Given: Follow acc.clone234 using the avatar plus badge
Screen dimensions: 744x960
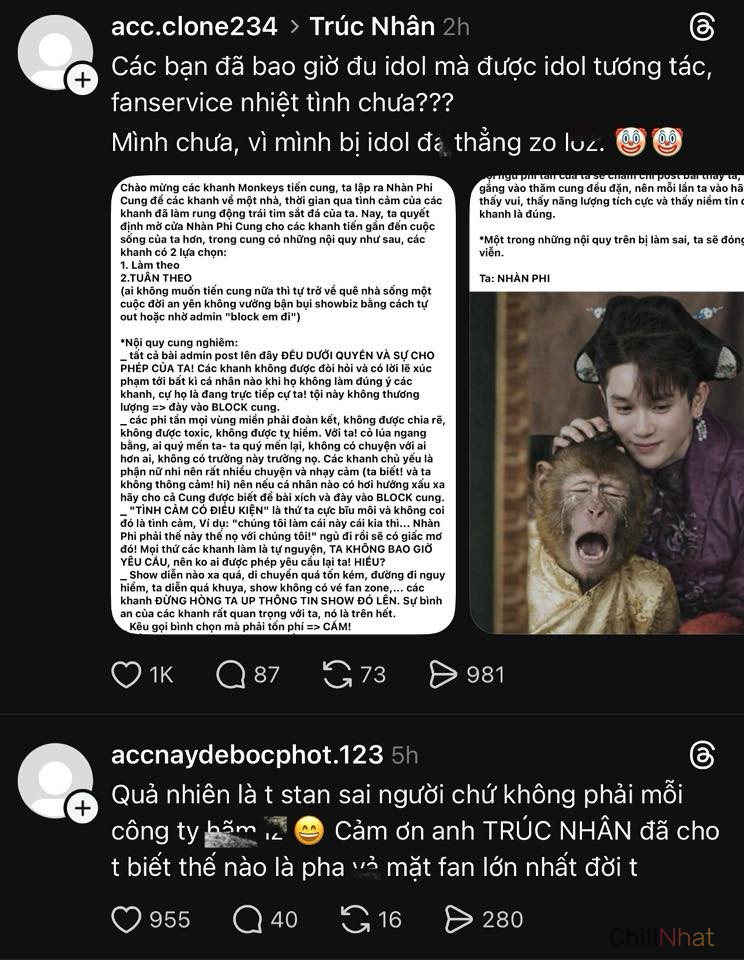Looking at the screenshot, I should tap(79, 83).
